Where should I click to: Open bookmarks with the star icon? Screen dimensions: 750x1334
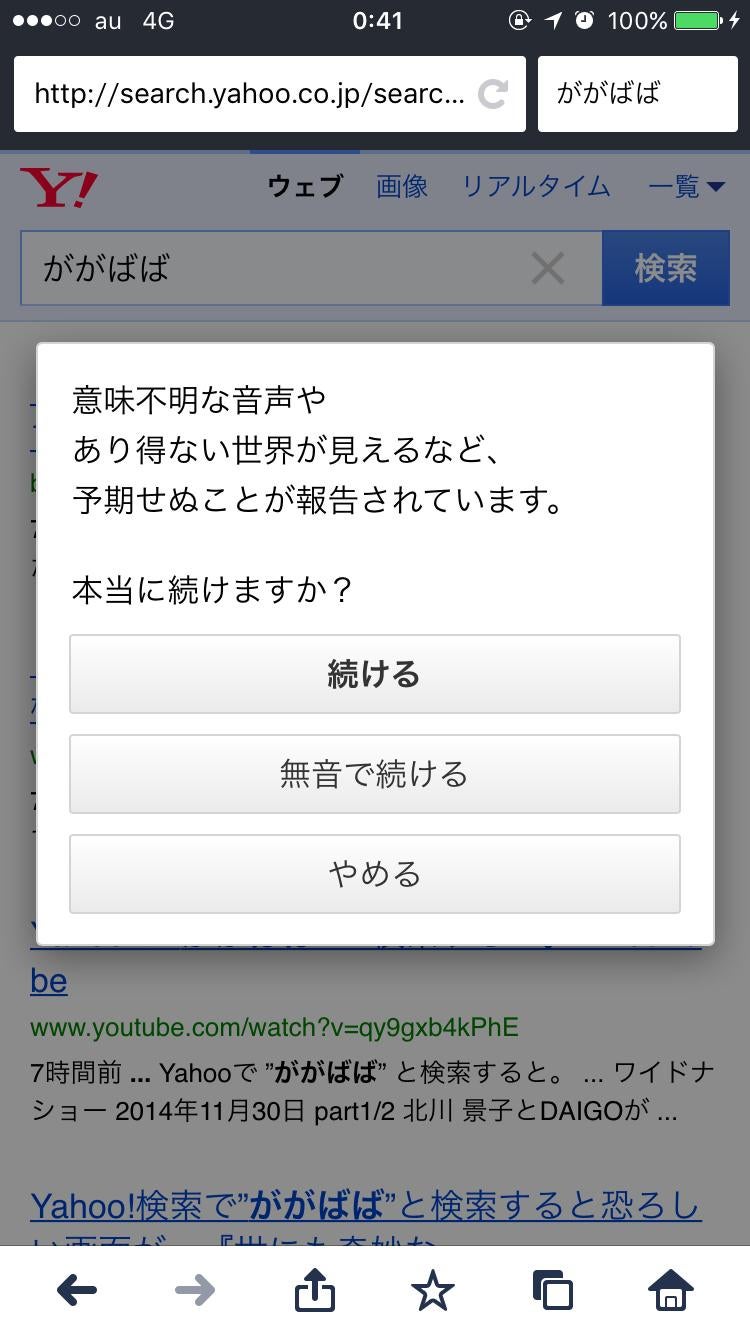435,1290
